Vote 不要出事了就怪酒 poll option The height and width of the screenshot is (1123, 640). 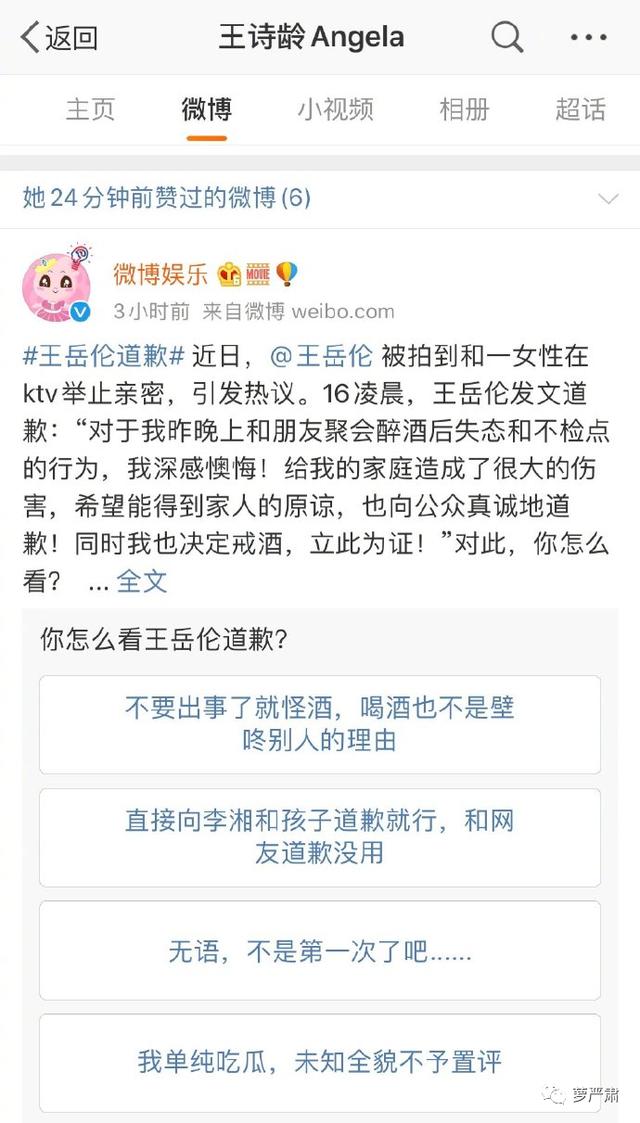pyautogui.click(x=320, y=725)
